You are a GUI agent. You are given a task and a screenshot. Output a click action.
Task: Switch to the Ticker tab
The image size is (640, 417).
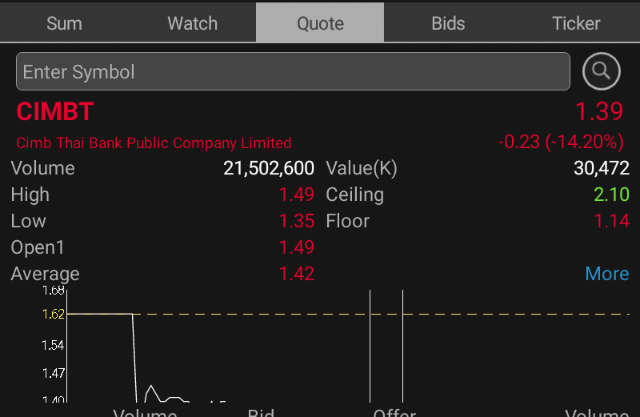576,23
